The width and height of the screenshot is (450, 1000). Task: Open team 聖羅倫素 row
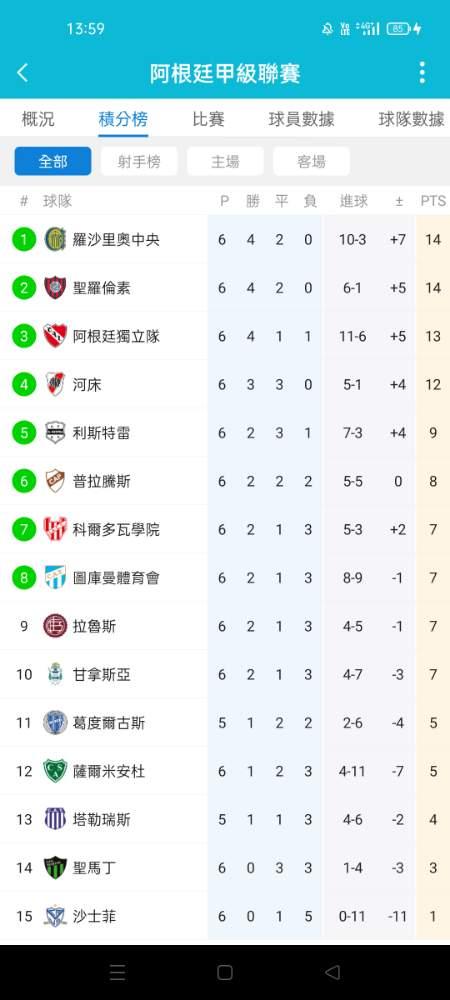(225, 288)
